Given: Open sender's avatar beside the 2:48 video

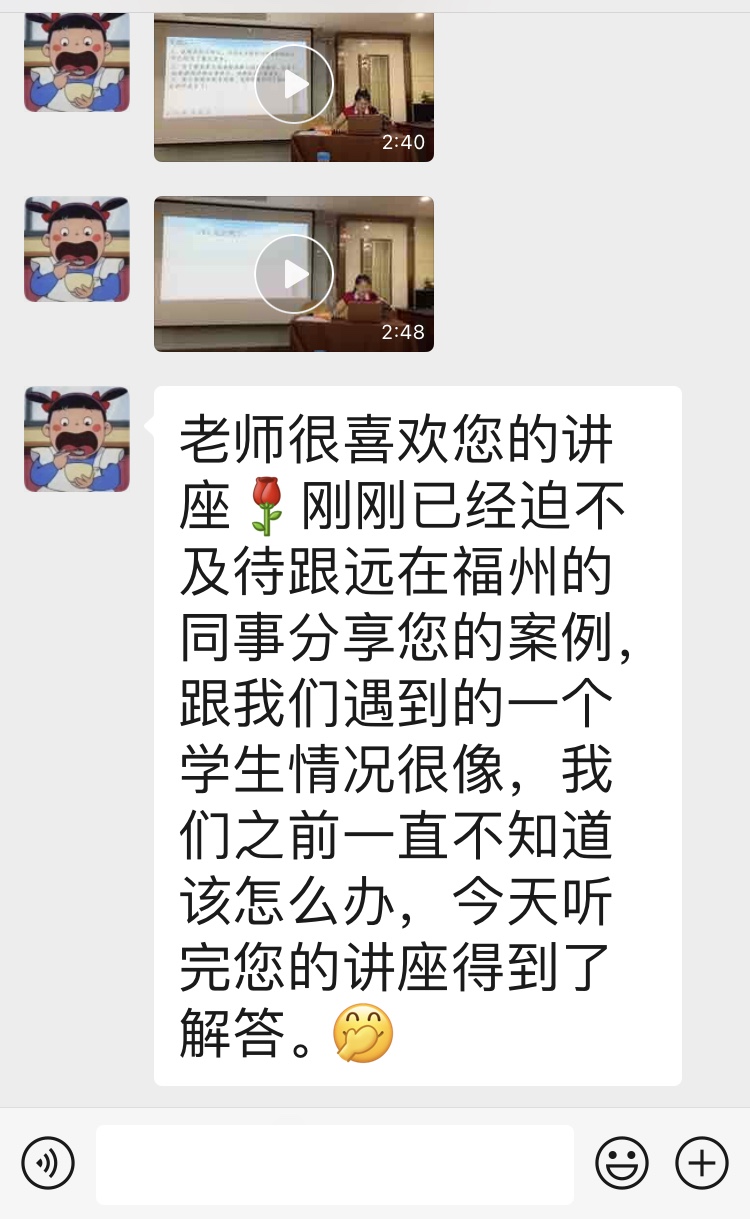Looking at the screenshot, I should pos(77,250).
